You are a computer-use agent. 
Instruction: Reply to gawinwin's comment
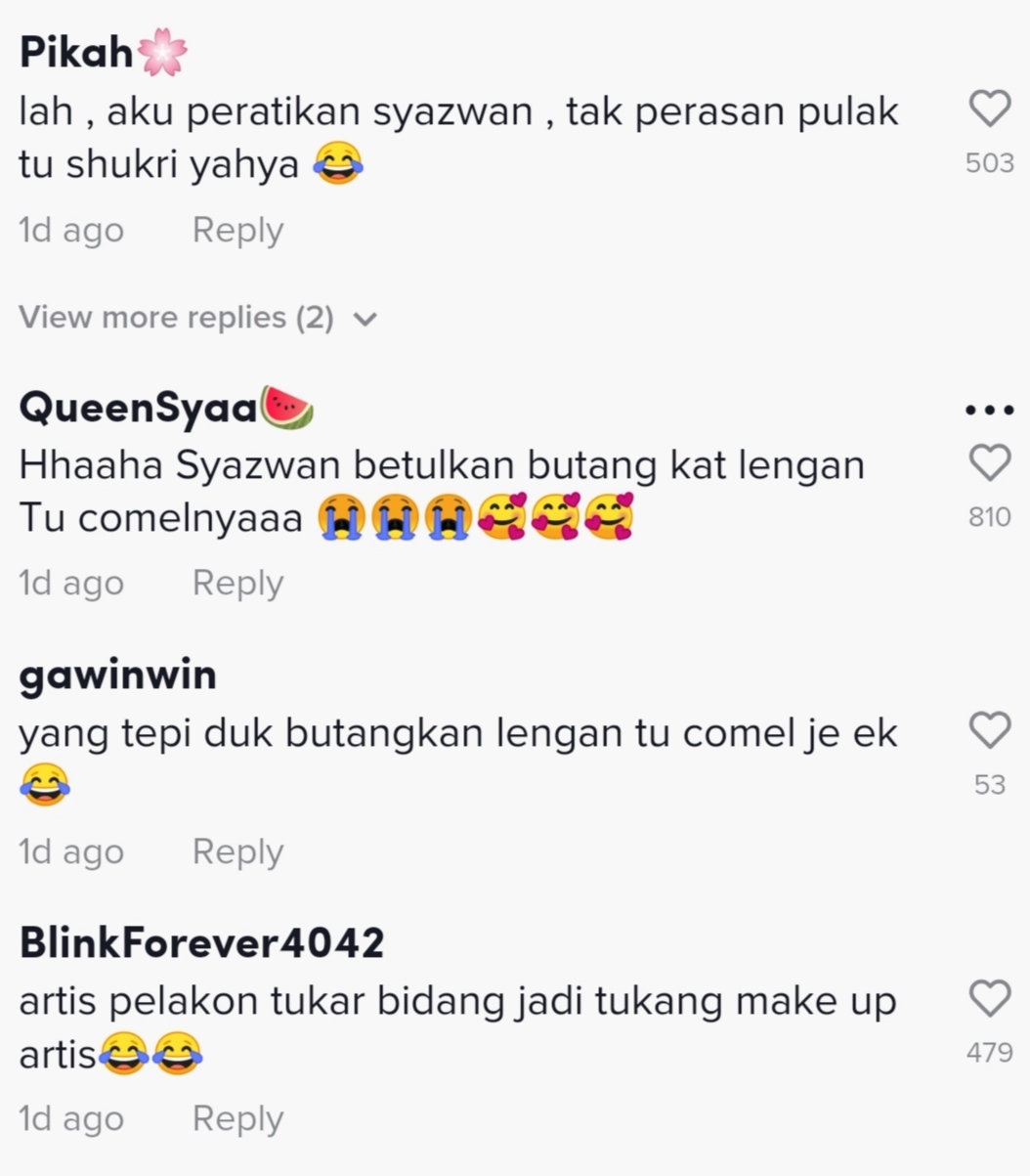click(x=237, y=851)
